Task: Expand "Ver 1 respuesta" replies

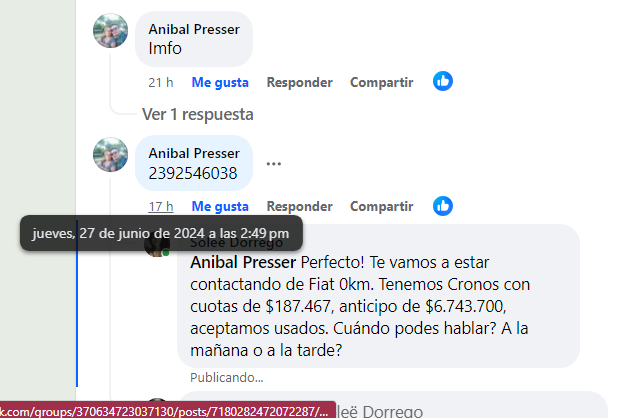Action: click(197, 114)
